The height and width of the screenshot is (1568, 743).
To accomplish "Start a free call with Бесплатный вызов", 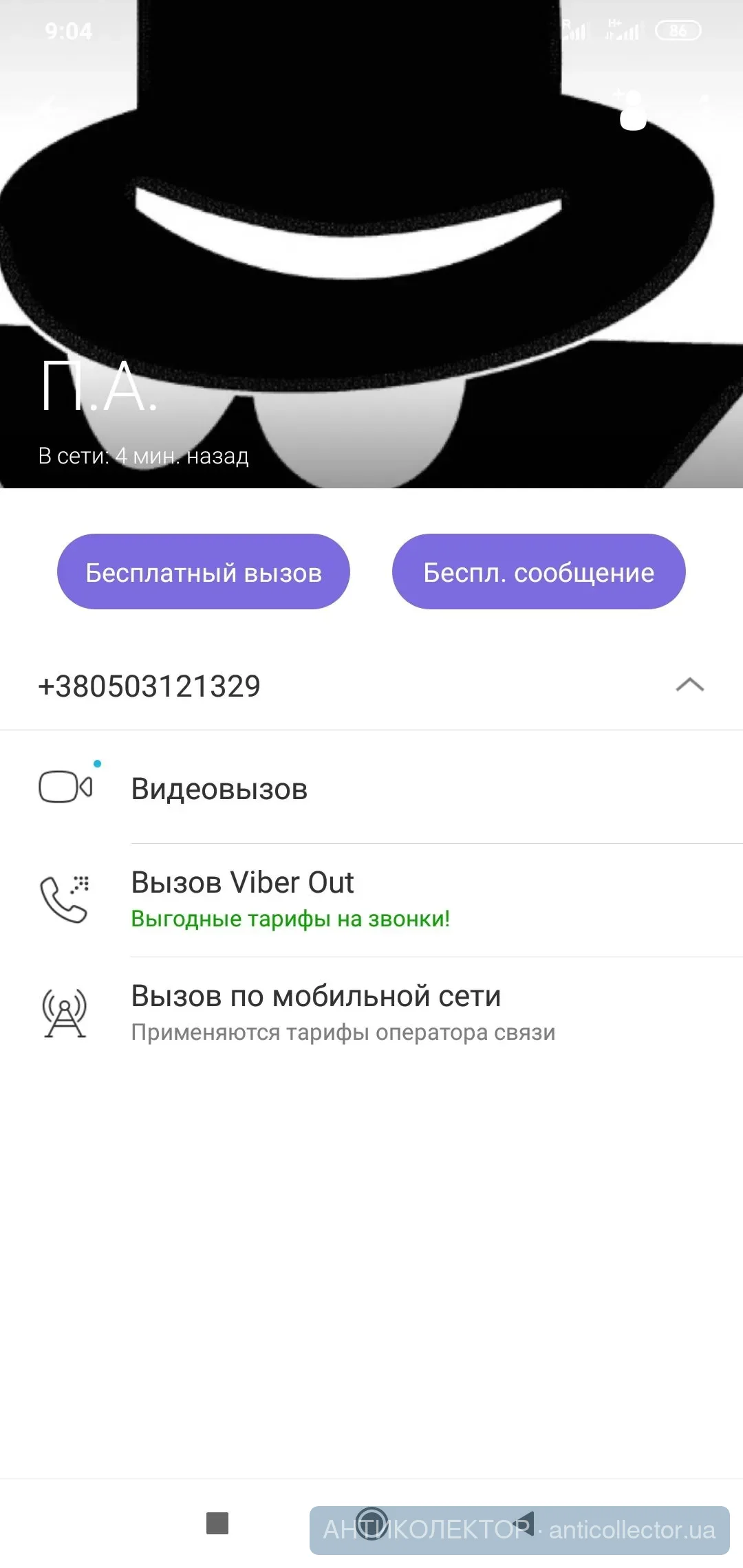I will pos(204,572).
